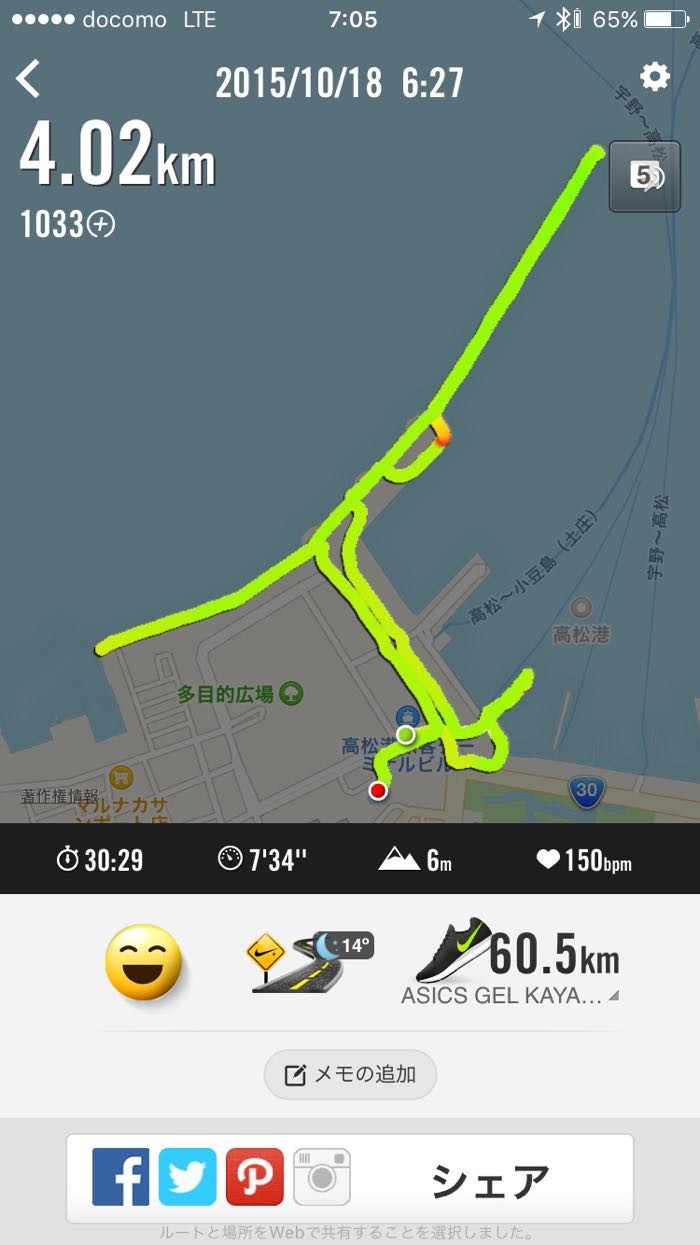Share the run to Instagram
The height and width of the screenshot is (1245, 700).
pyautogui.click(x=321, y=1177)
